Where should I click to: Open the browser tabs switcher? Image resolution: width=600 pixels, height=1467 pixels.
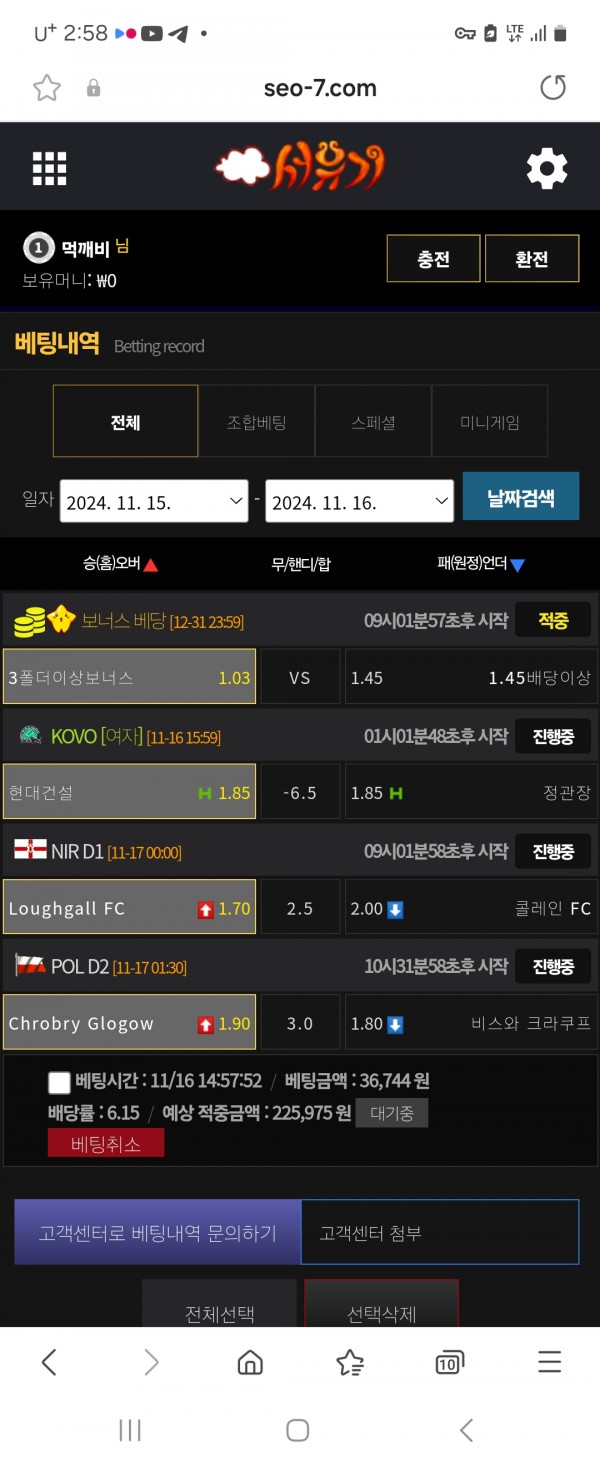(449, 1361)
